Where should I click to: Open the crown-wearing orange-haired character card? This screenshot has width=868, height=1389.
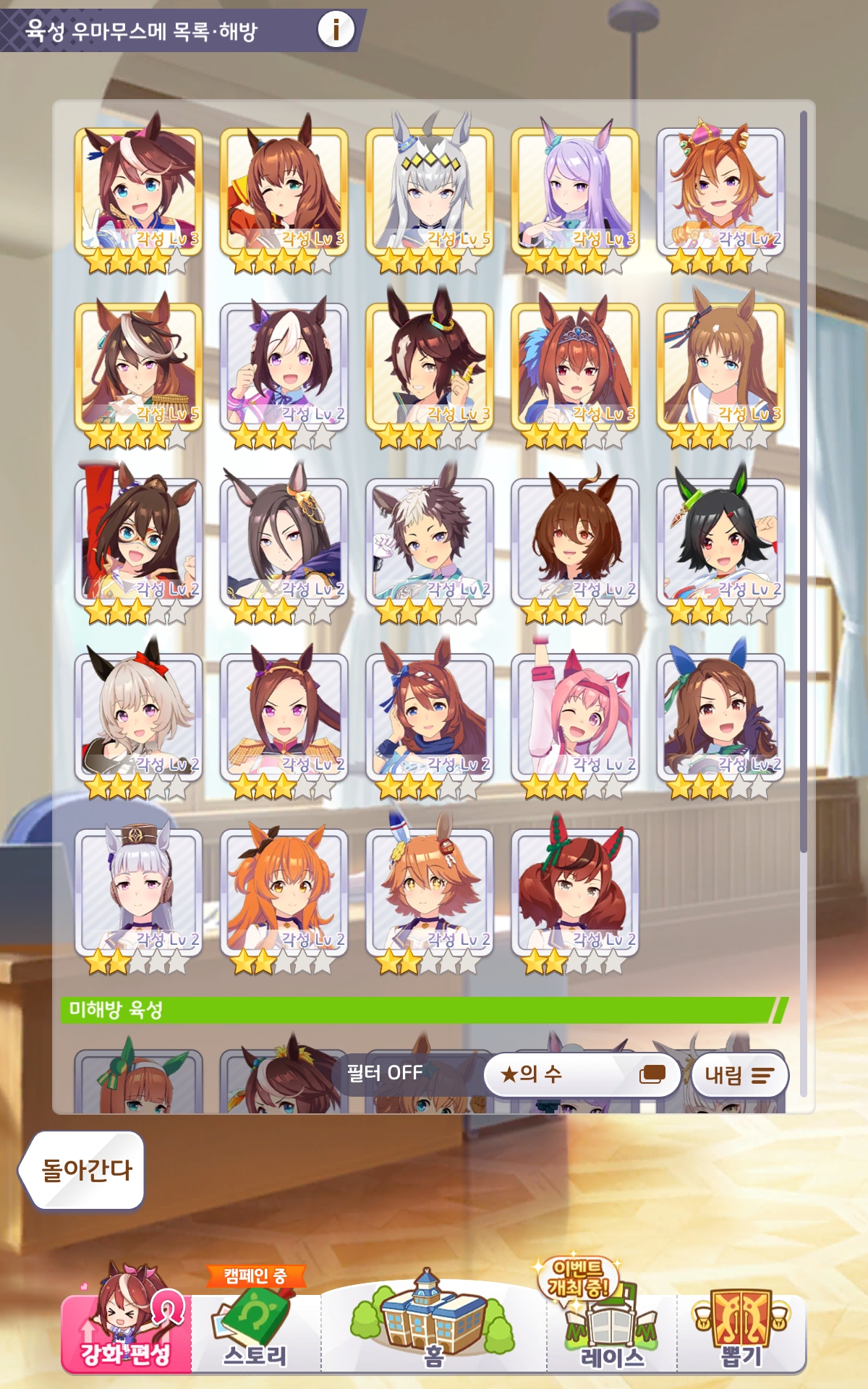pyautogui.click(x=720, y=192)
